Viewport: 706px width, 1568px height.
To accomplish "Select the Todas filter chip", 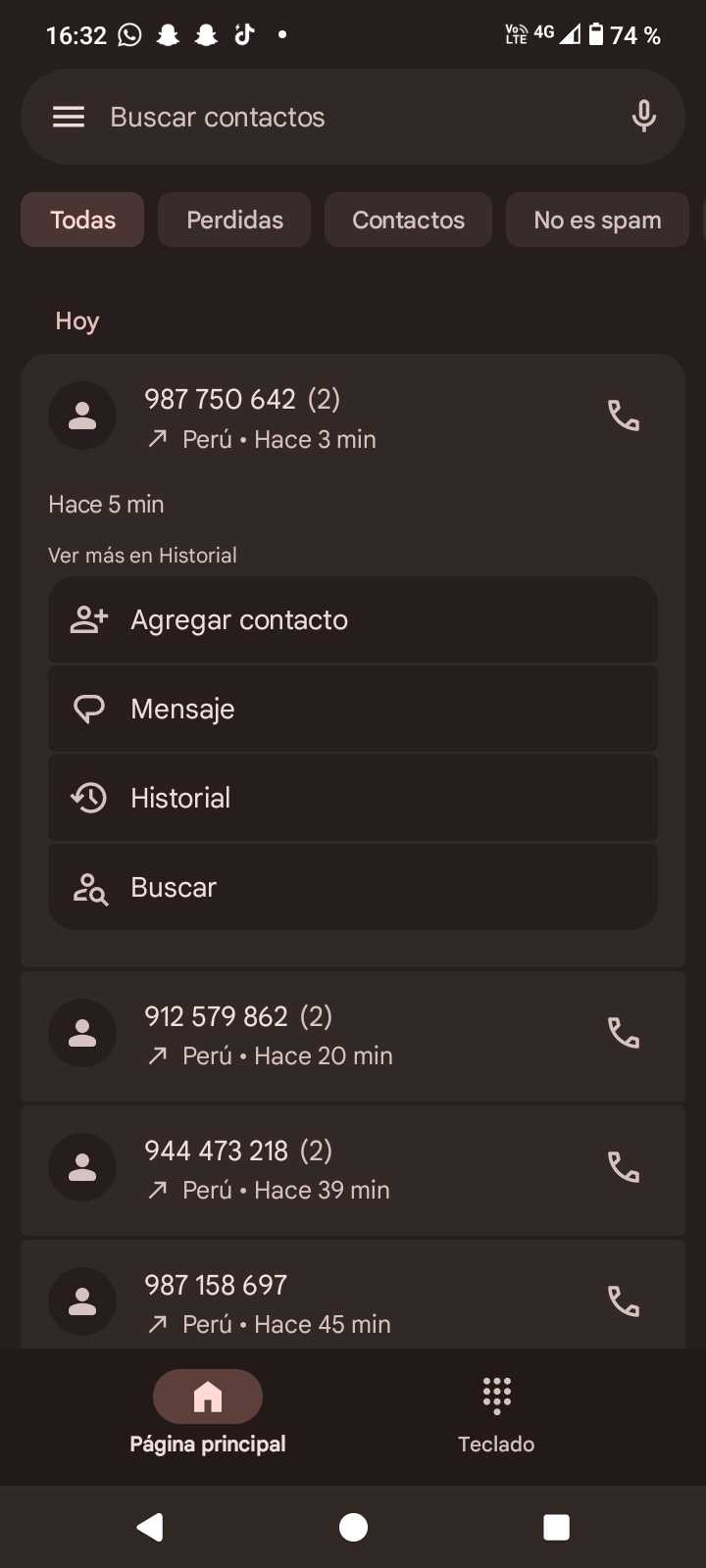I will click(82, 220).
